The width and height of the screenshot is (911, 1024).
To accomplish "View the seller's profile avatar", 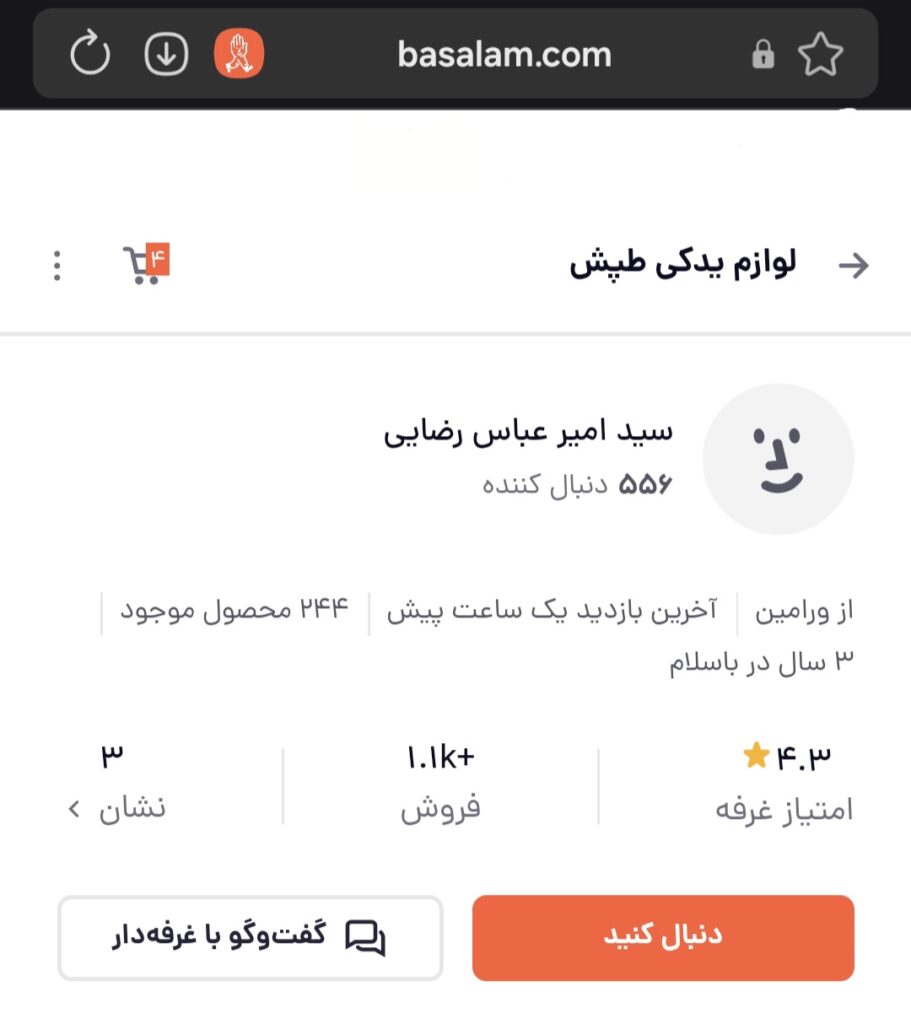I will (x=778, y=459).
